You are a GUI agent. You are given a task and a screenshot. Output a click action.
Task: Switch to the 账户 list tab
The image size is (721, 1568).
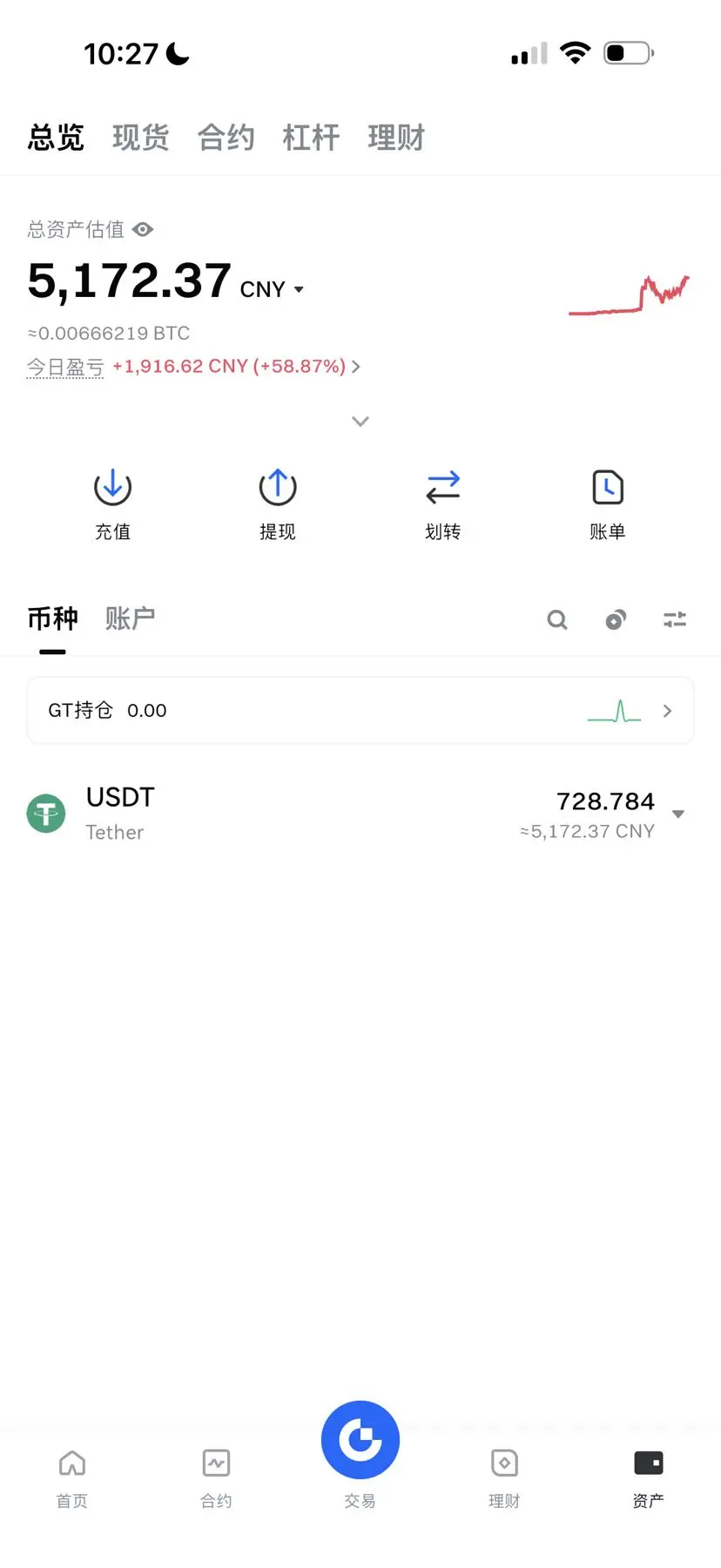tap(130, 618)
